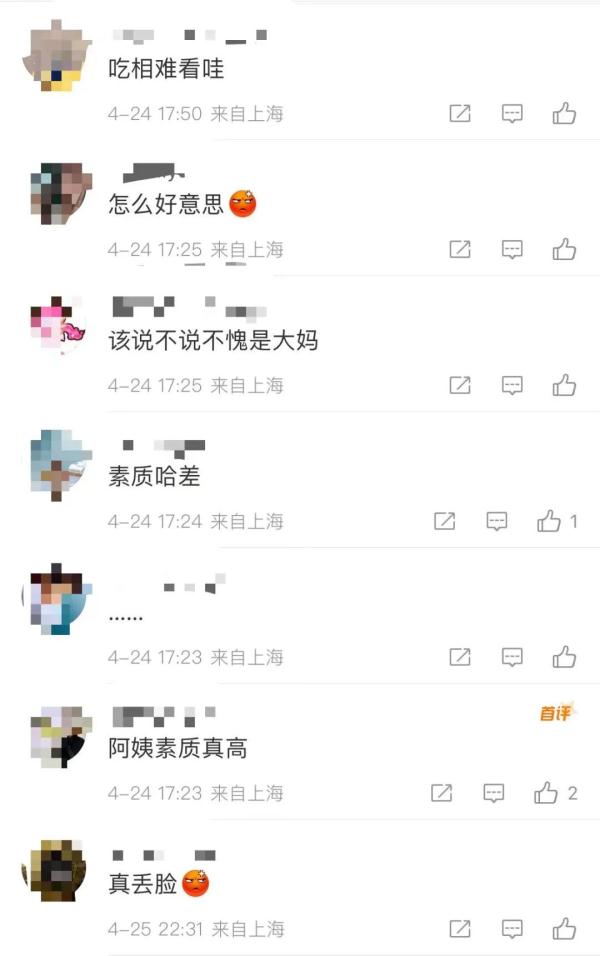
Task: Like the comment "该说不说不愧是大妈"
Action: (x=564, y=385)
